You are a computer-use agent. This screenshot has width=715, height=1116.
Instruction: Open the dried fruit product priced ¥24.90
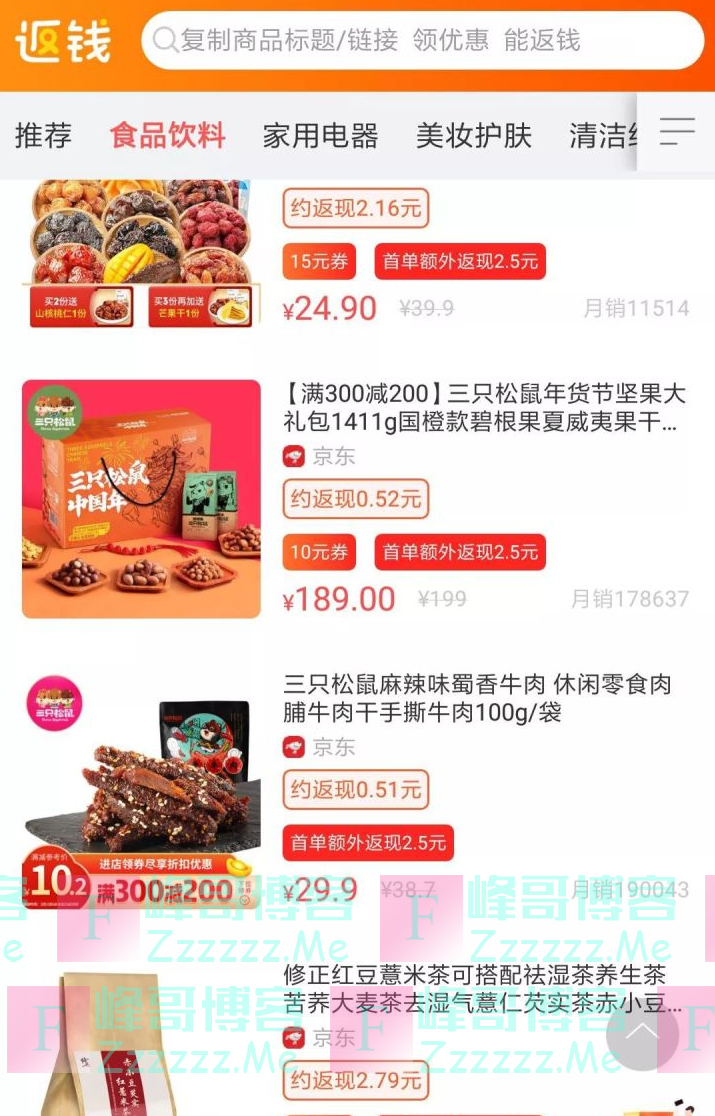[x=140, y=255]
